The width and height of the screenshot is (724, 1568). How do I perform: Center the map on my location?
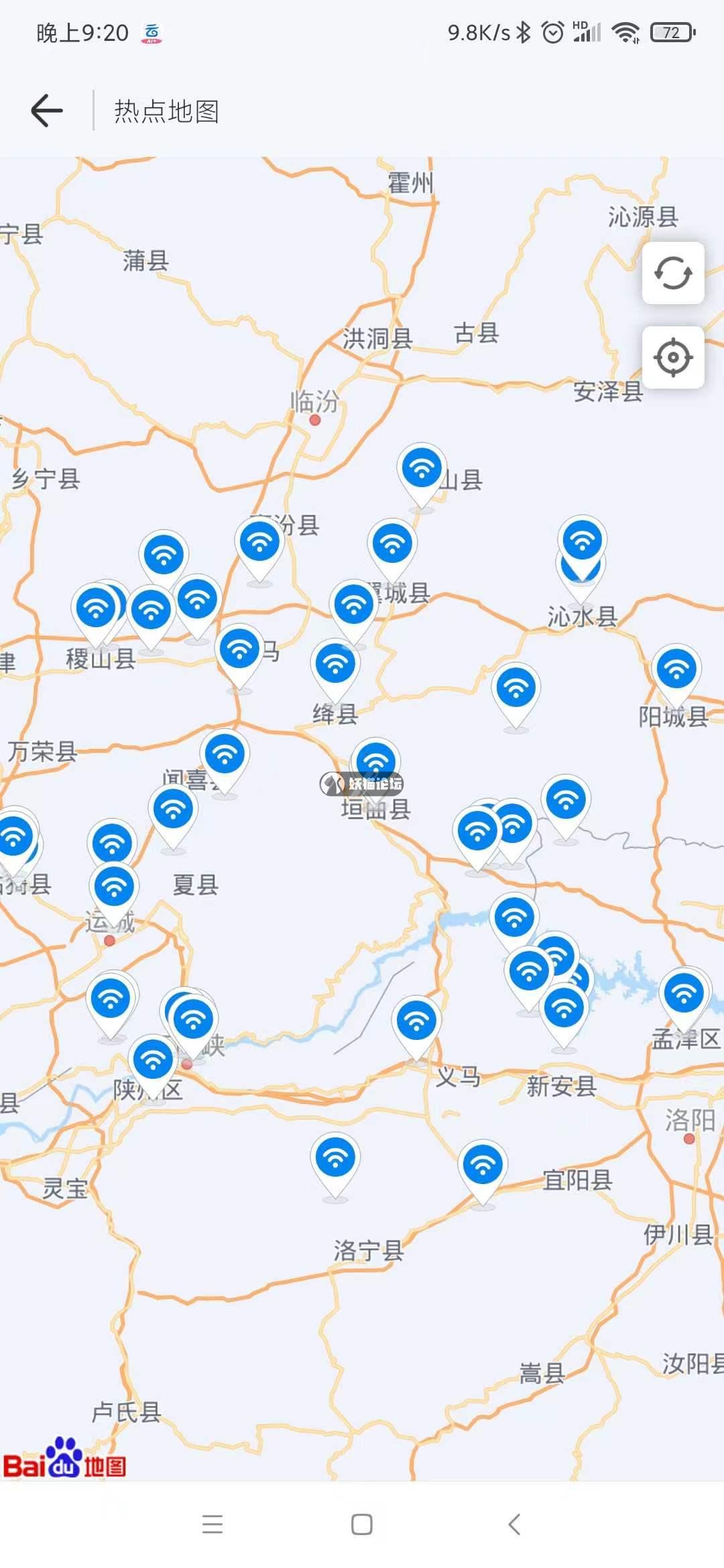pyautogui.click(x=673, y=357)
